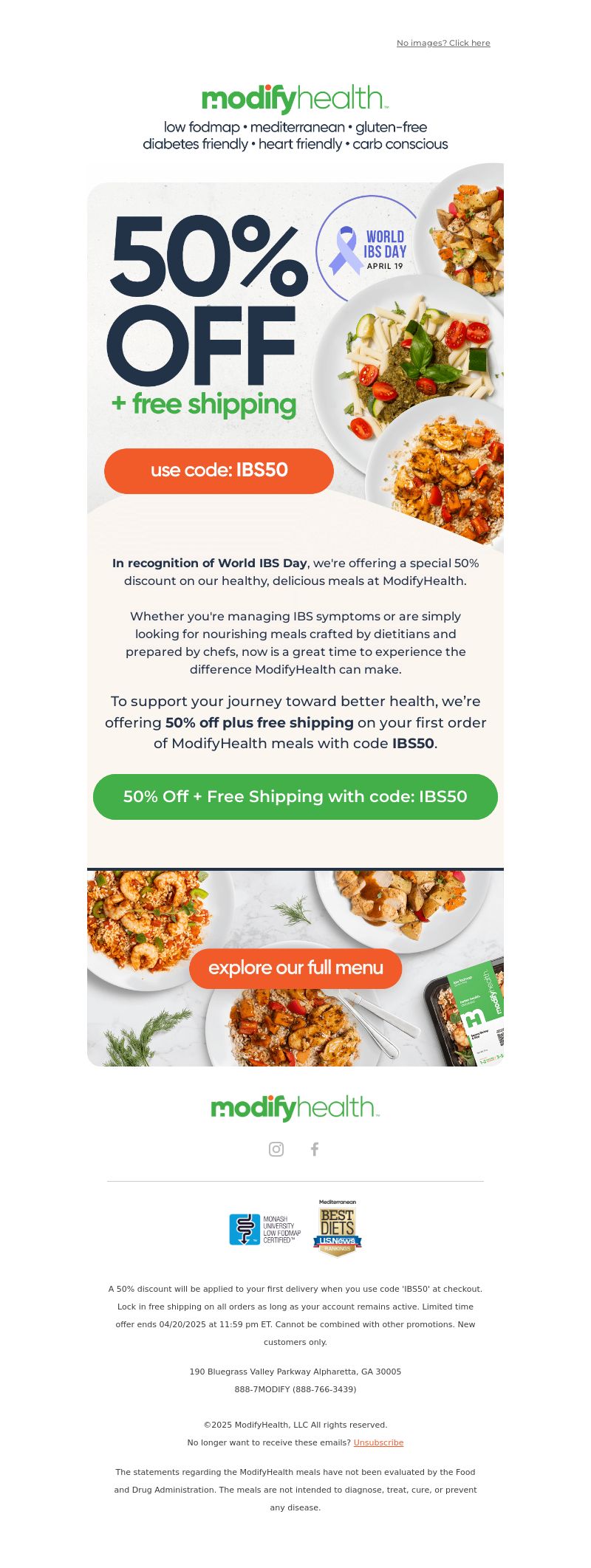Visit the ModifyHealth Instagram page

(276, 1148)
